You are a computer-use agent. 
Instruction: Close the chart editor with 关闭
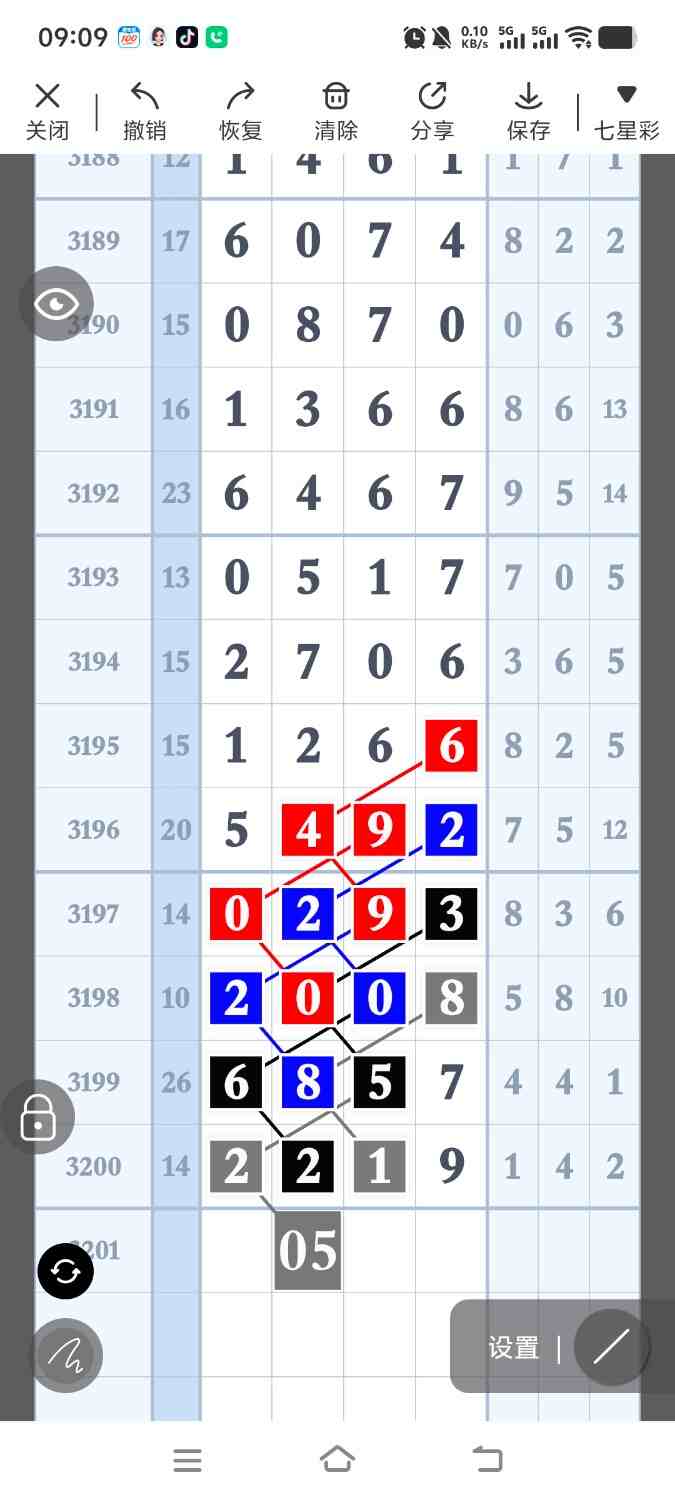click(47, 110)
